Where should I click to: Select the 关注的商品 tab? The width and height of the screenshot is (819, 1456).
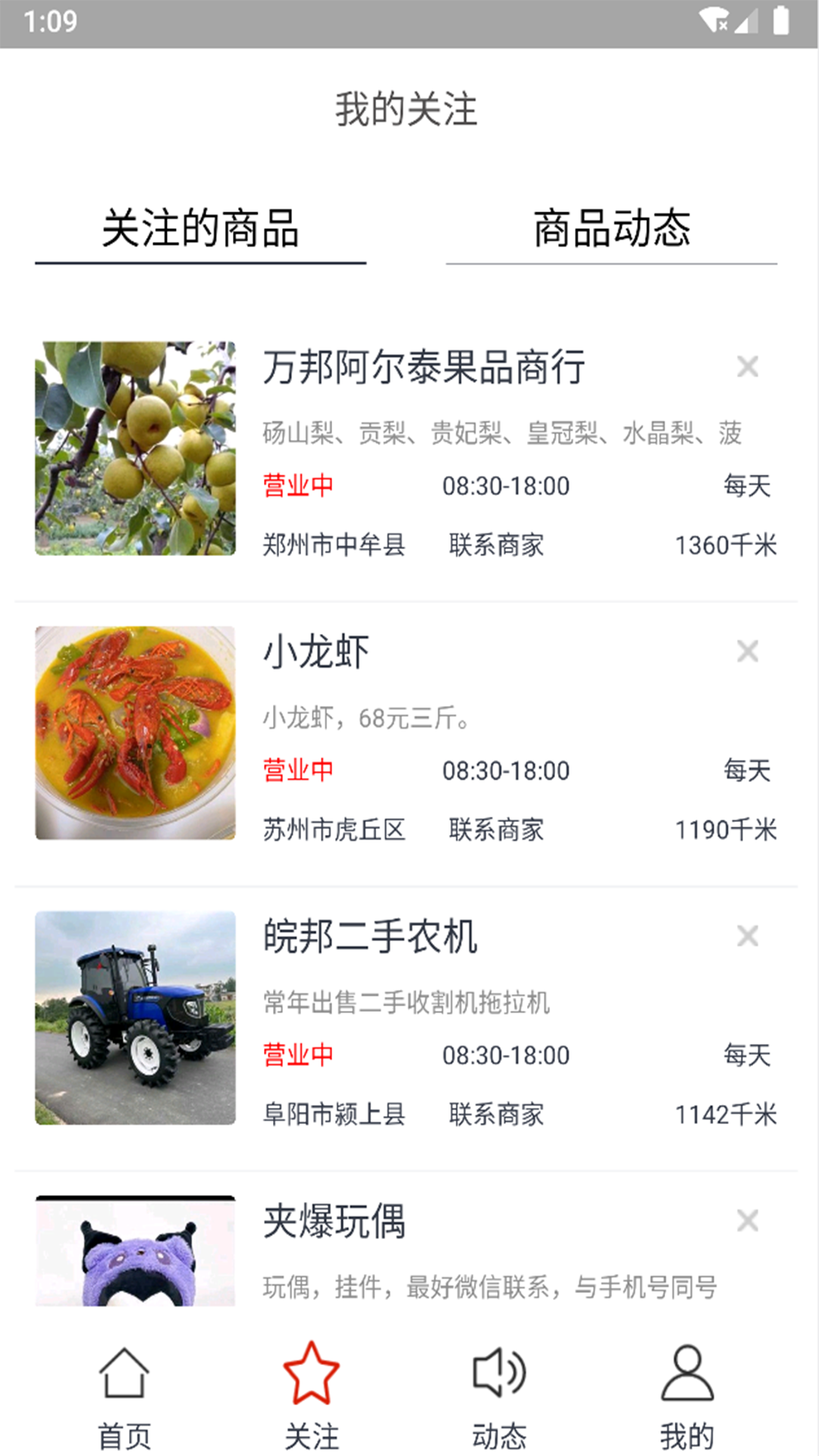(x=200, y=228)
